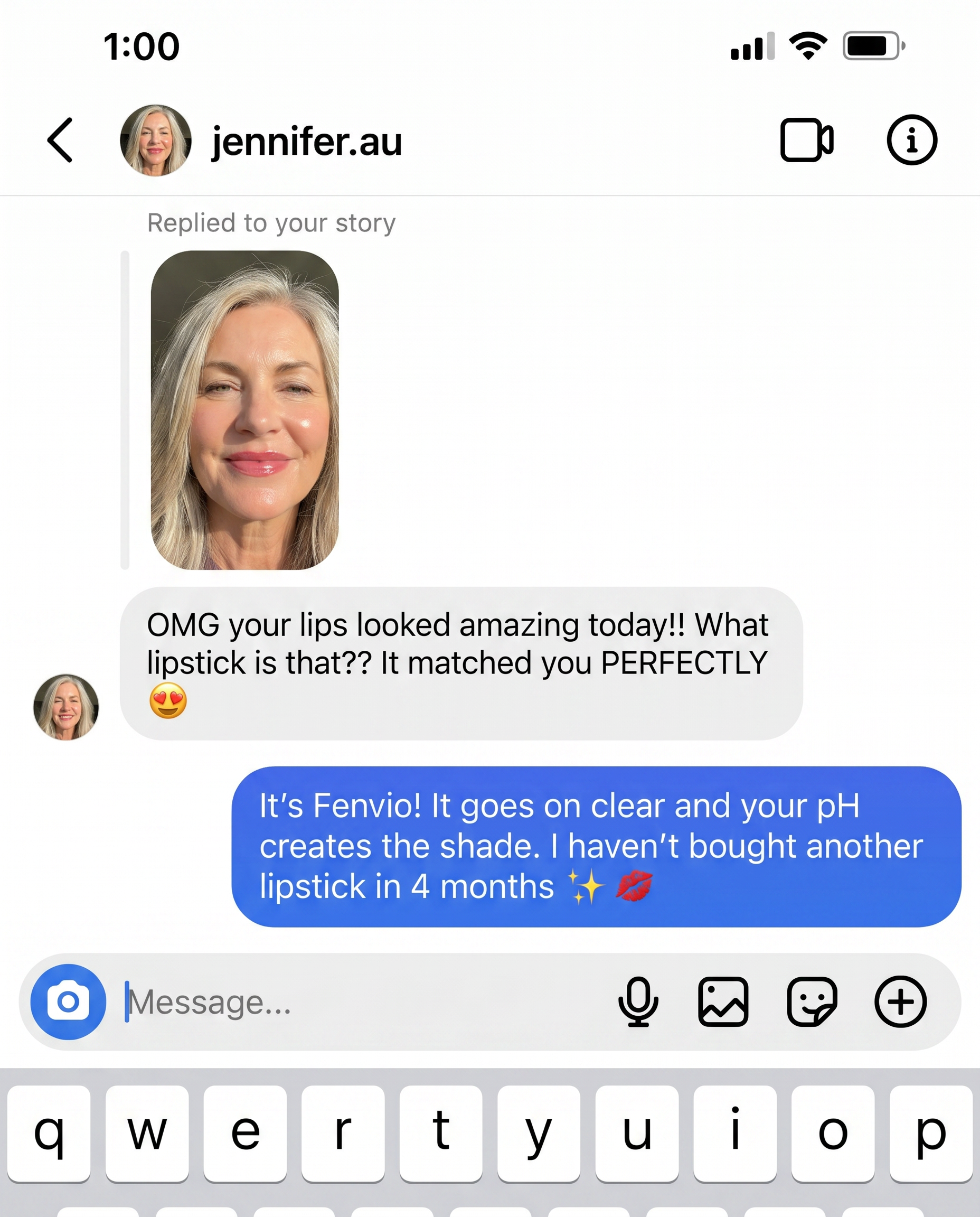Open more options with the plus icon
The image size is (980, 1217).
(x=900, y=1002)
